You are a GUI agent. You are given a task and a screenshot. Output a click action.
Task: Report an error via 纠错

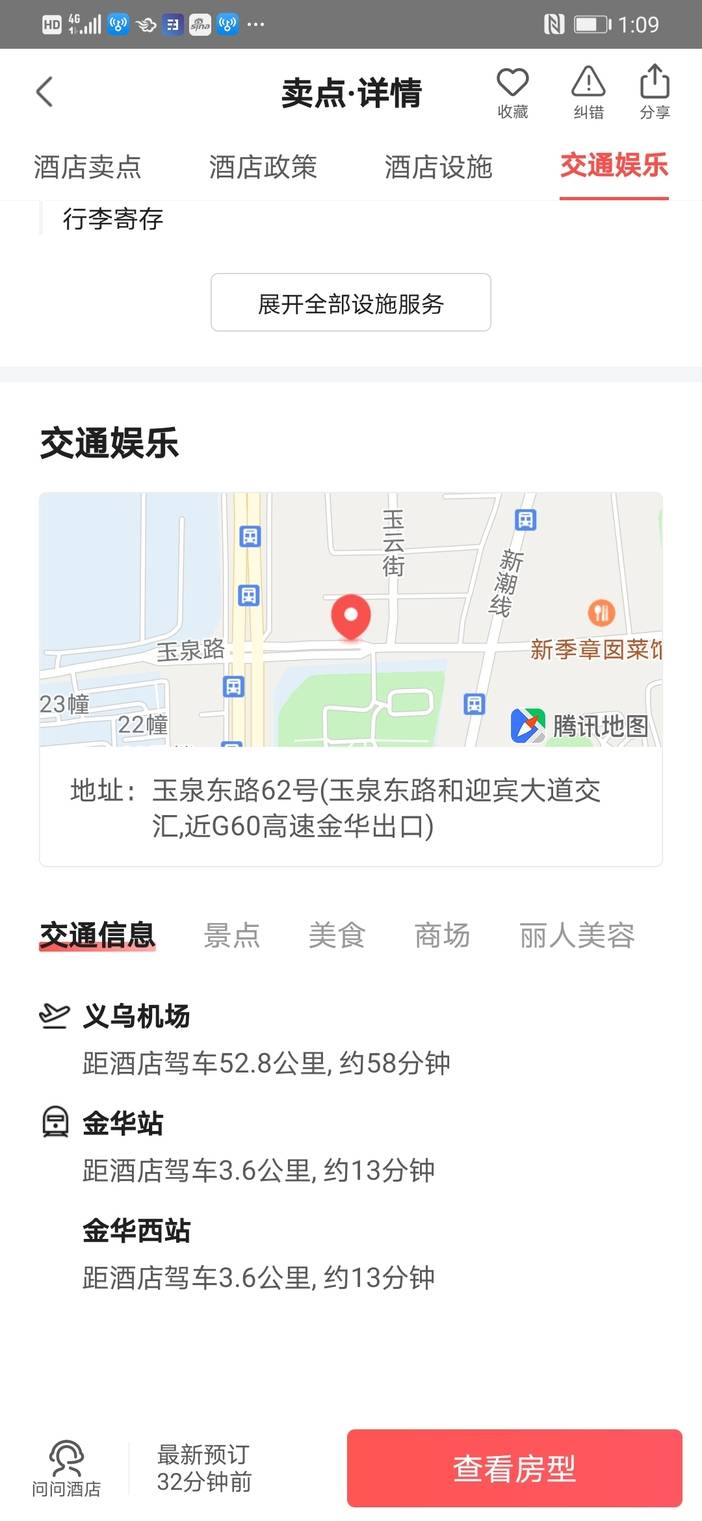[588, 91]
